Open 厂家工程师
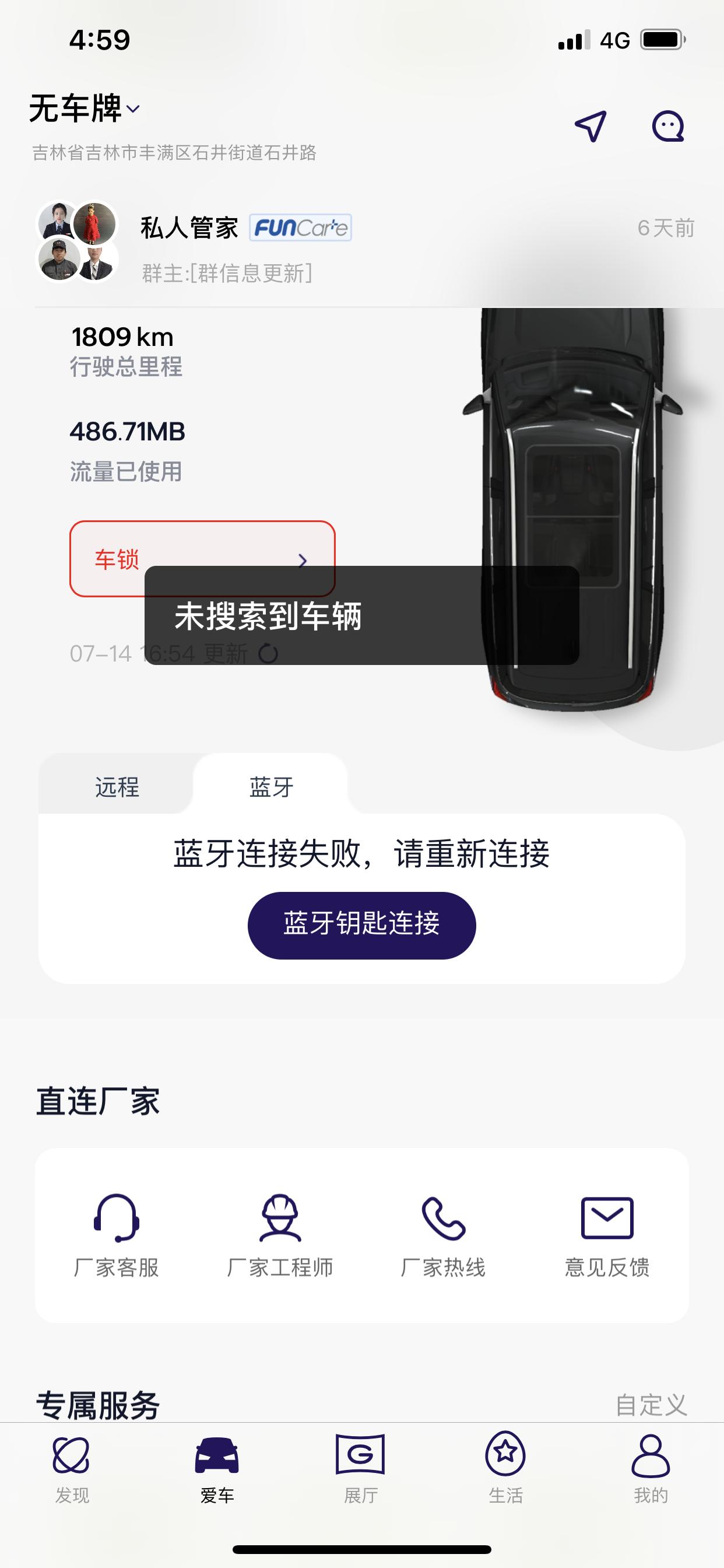Viewport: 724px width, 1568px height. [280, 1235]
